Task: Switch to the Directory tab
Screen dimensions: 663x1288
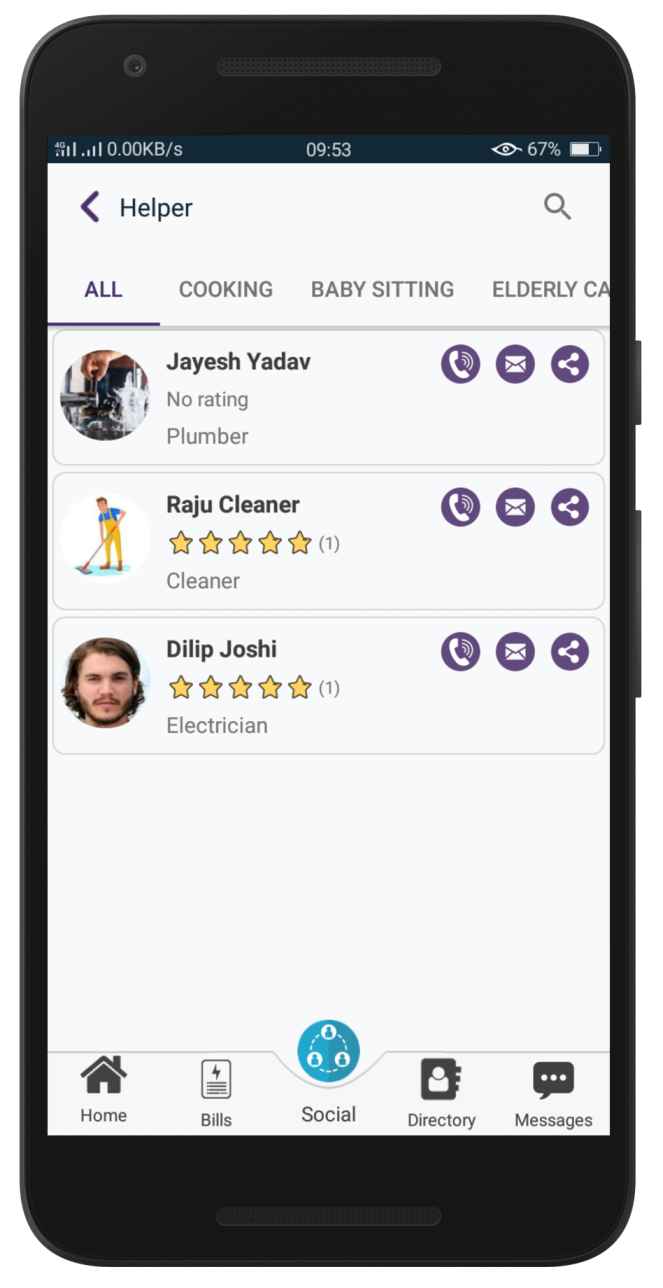Action: pos(441,1093)
